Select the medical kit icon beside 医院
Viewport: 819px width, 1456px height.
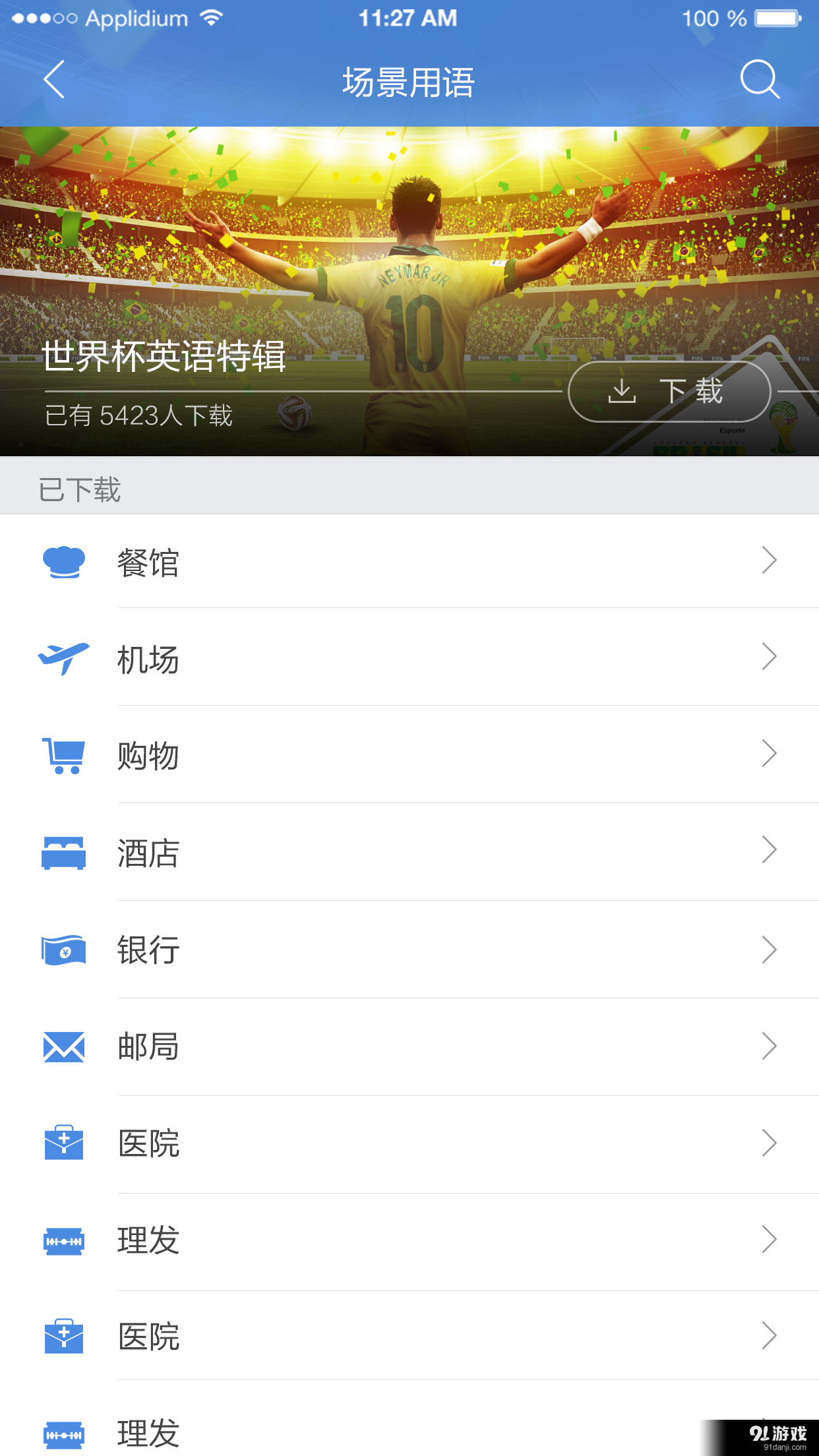63,1141
